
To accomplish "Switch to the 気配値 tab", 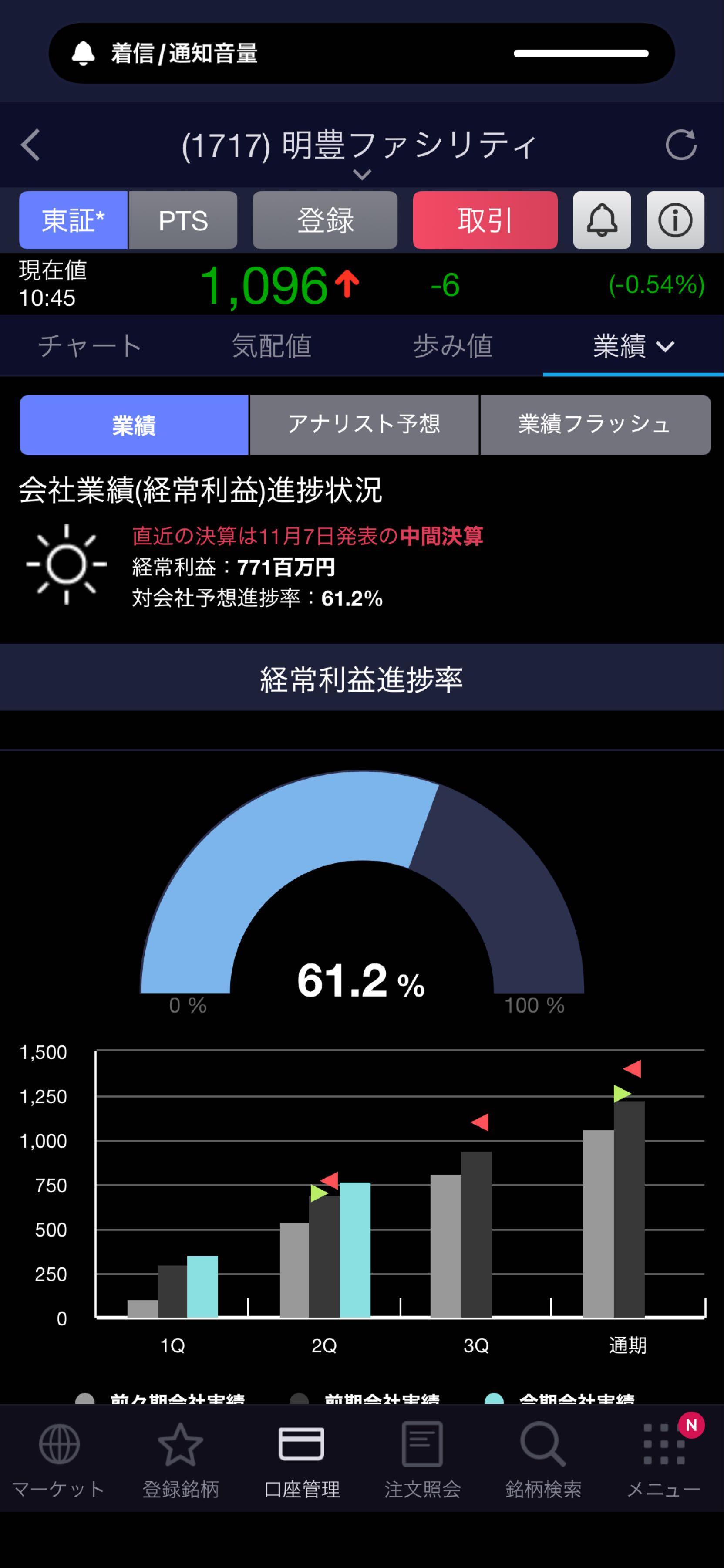I will click(271, 346).
